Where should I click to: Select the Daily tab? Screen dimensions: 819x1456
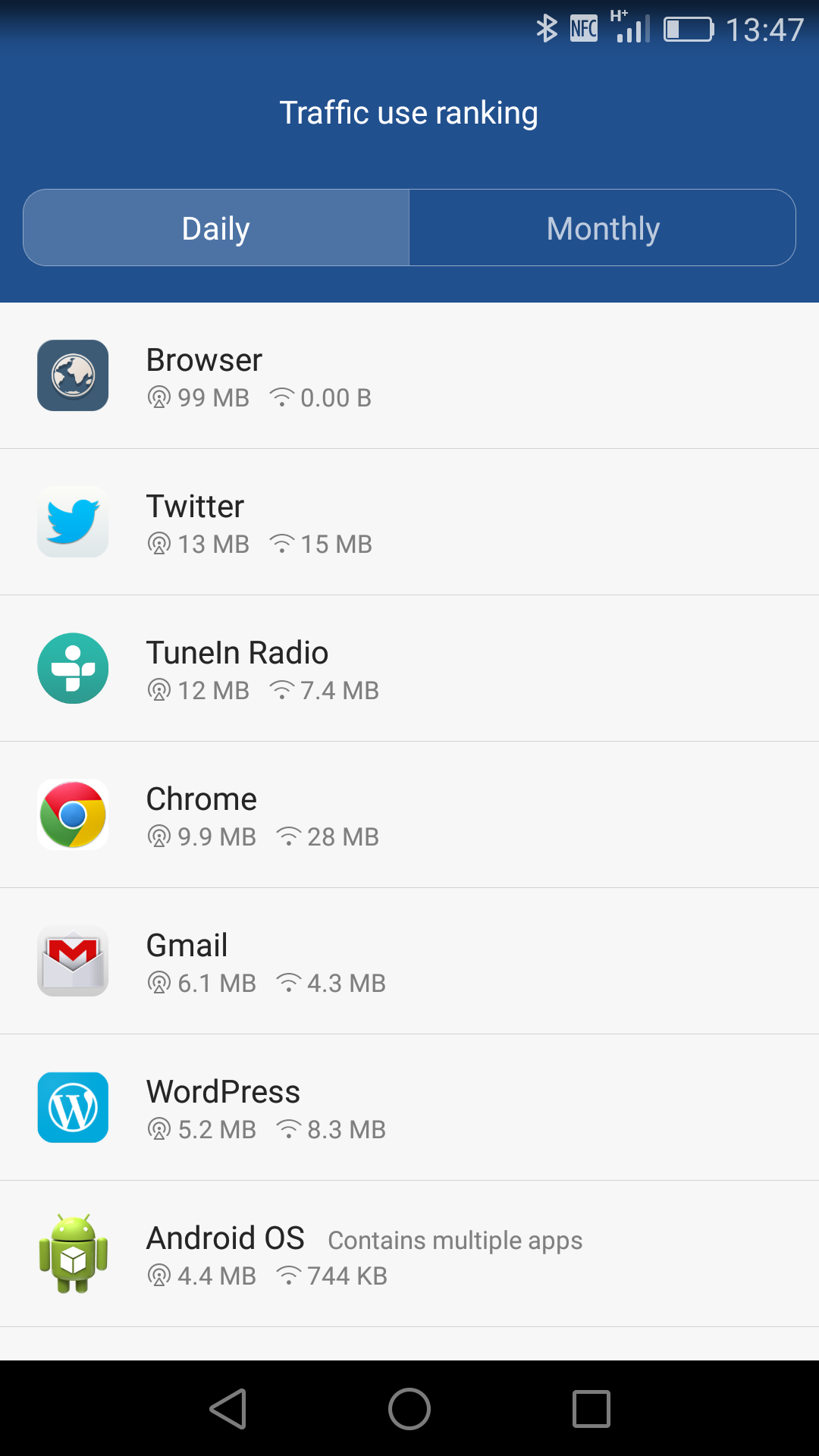point(216,227)
